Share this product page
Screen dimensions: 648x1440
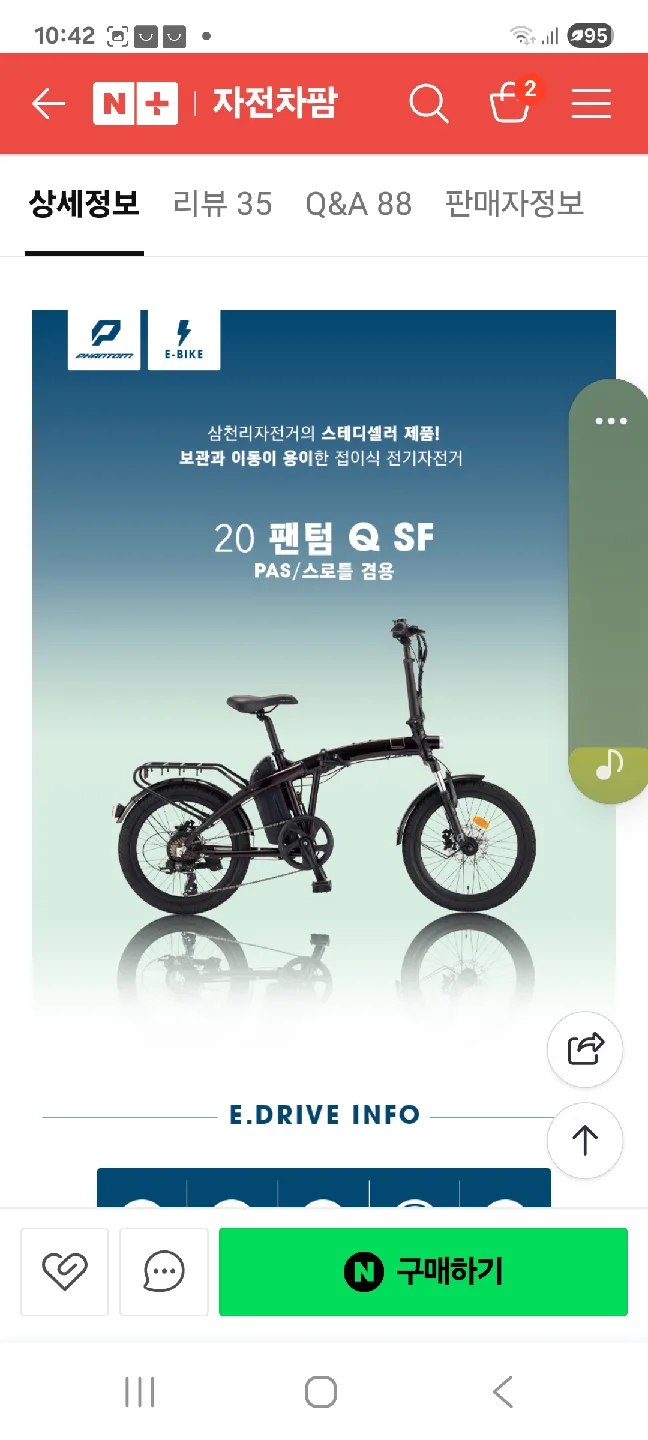click(x=585, y=1049)
